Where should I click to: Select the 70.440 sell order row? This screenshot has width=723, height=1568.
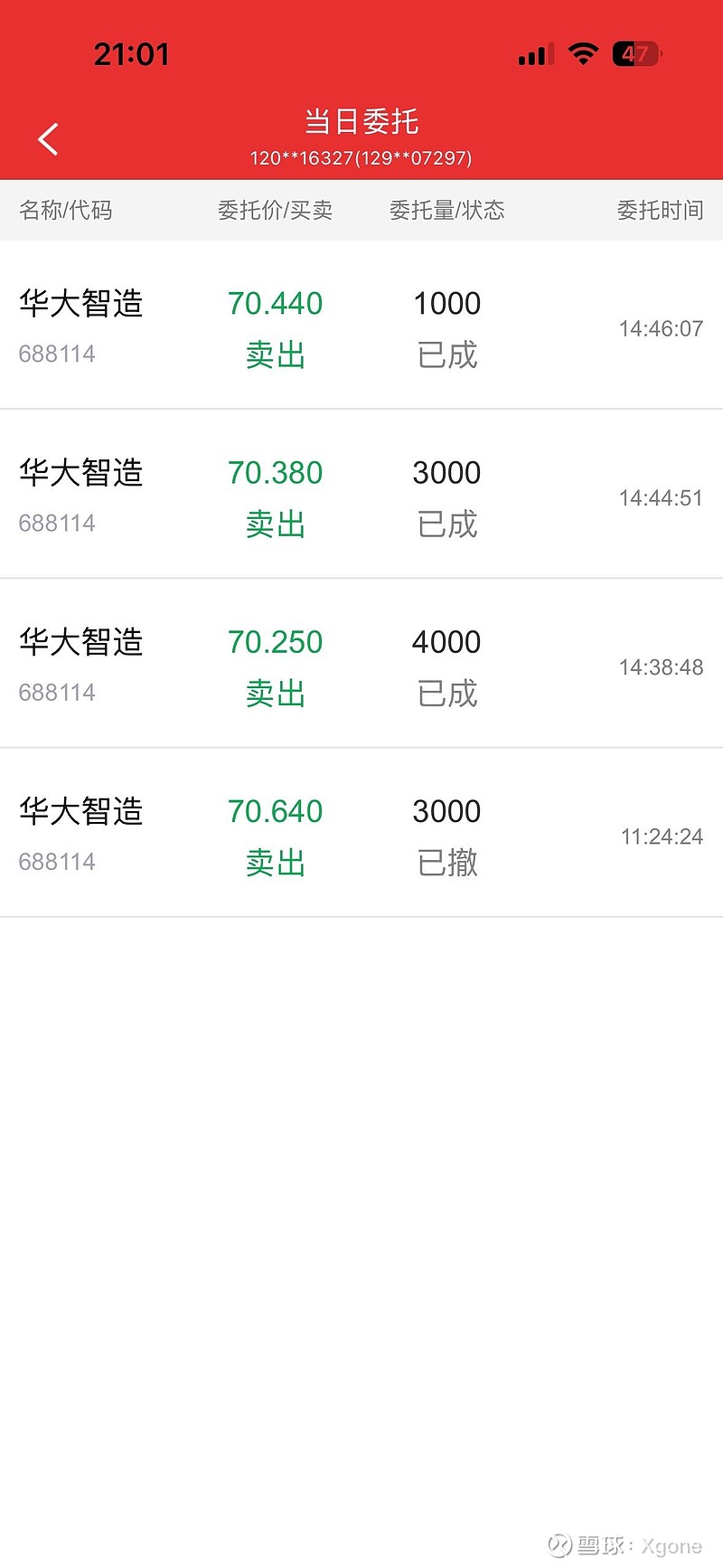pyautogui.click(x=361, y=328)
